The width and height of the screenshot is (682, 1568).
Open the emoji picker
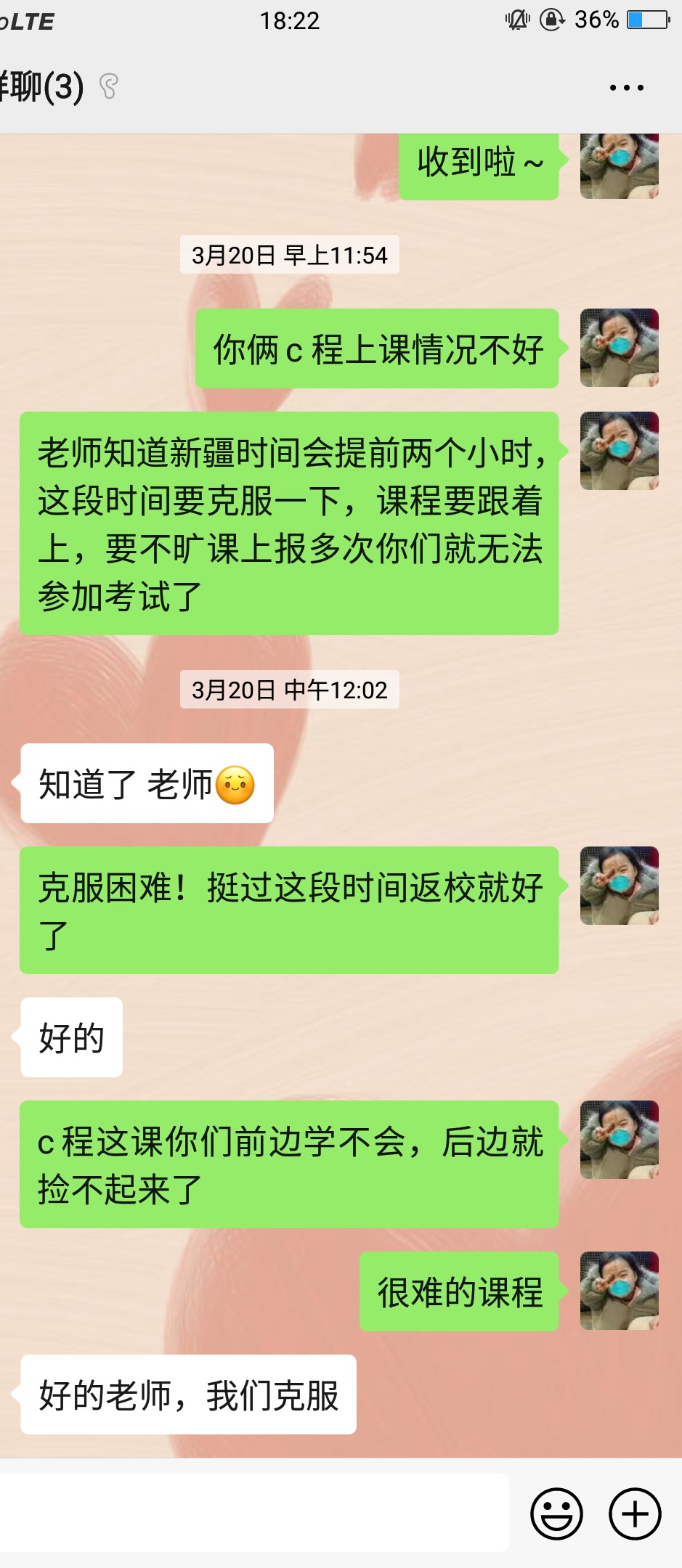(x=556, y=1514)
